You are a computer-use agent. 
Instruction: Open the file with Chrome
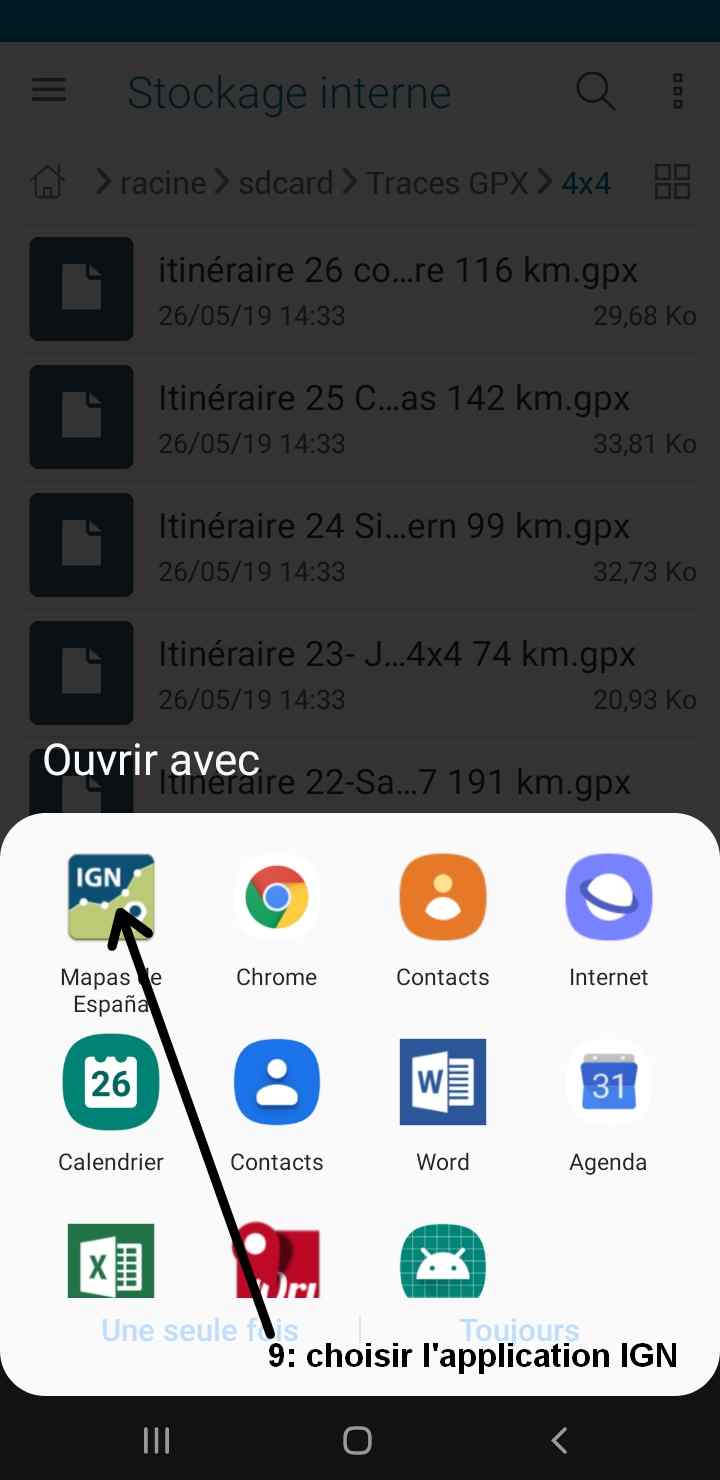click(x=276, y=898)
